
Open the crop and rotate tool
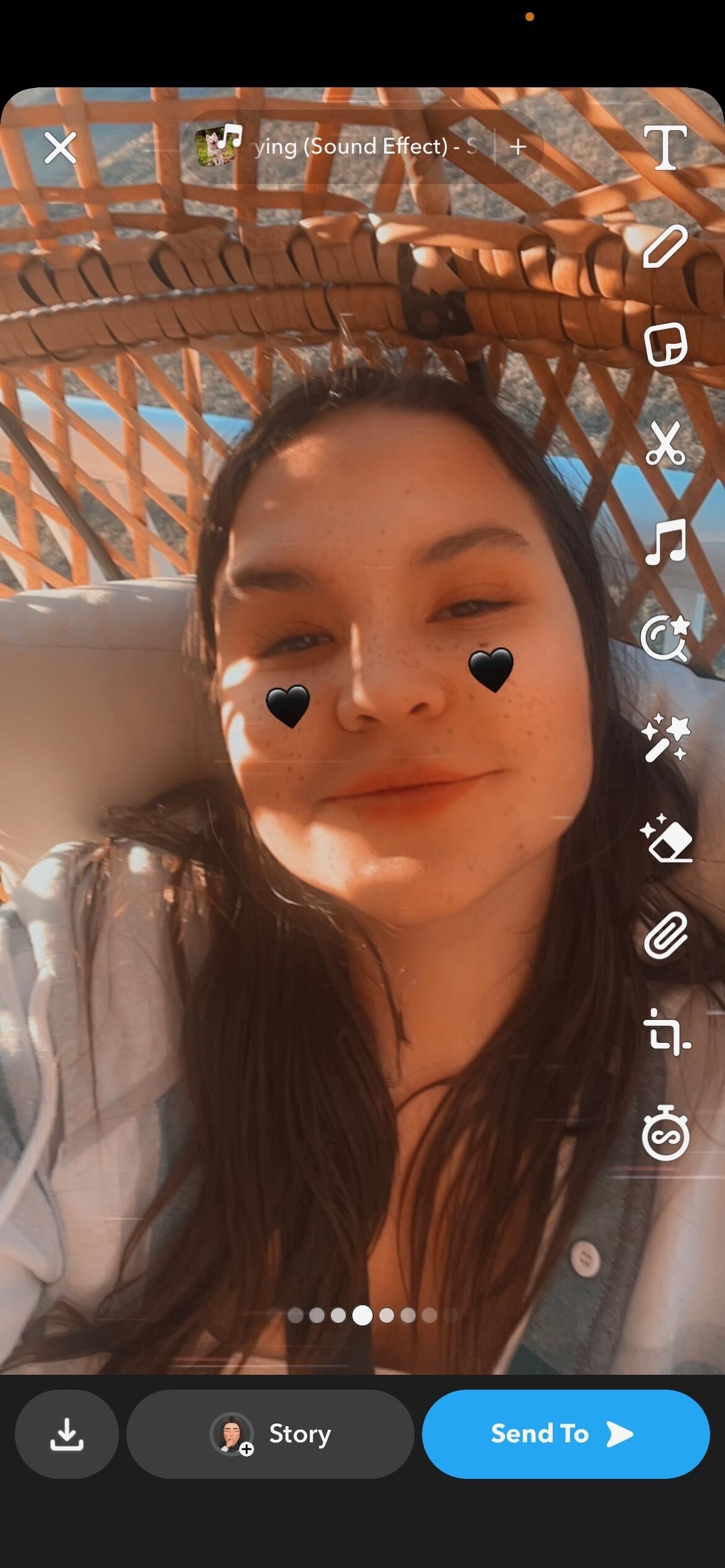(x=666, y=1033)
